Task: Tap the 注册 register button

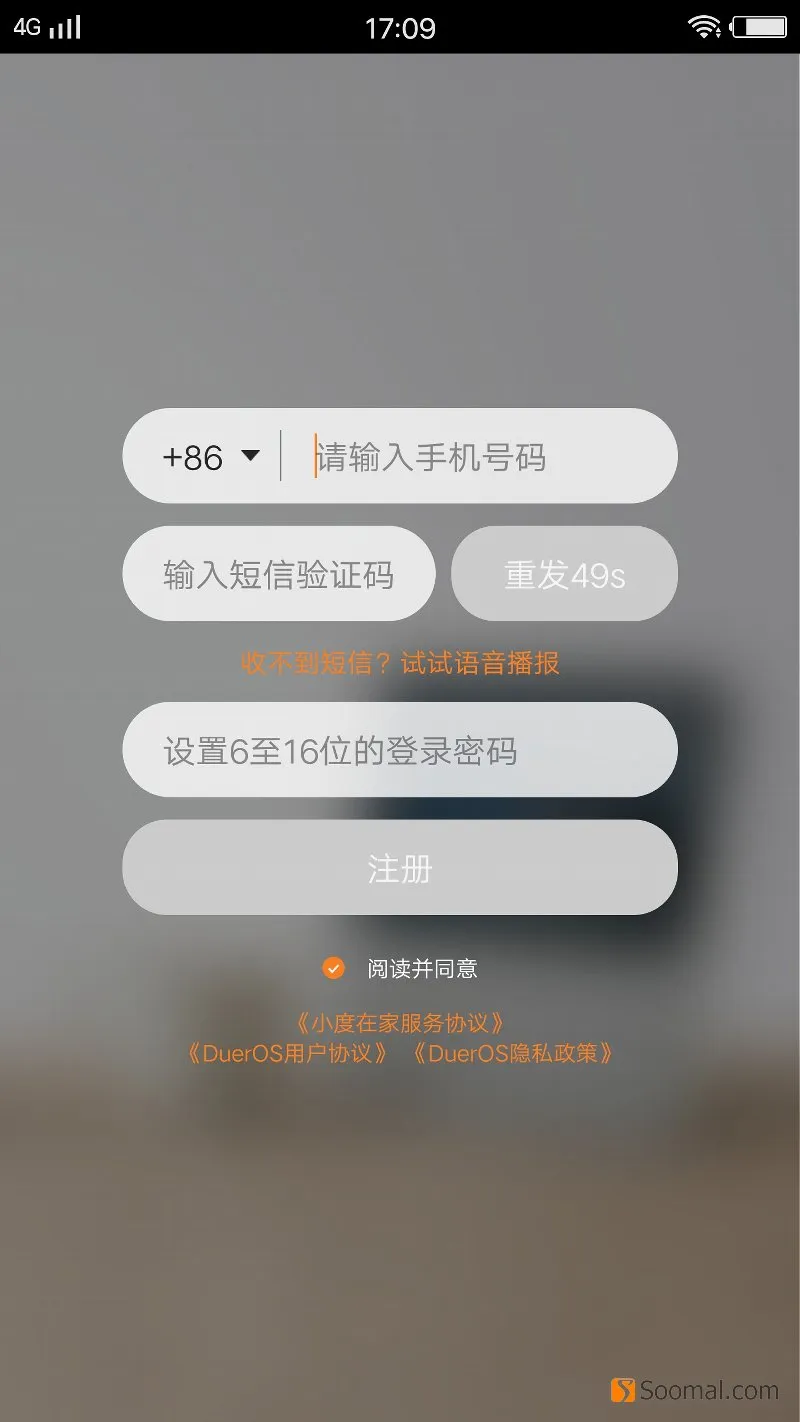Action: tap(400, 868)
